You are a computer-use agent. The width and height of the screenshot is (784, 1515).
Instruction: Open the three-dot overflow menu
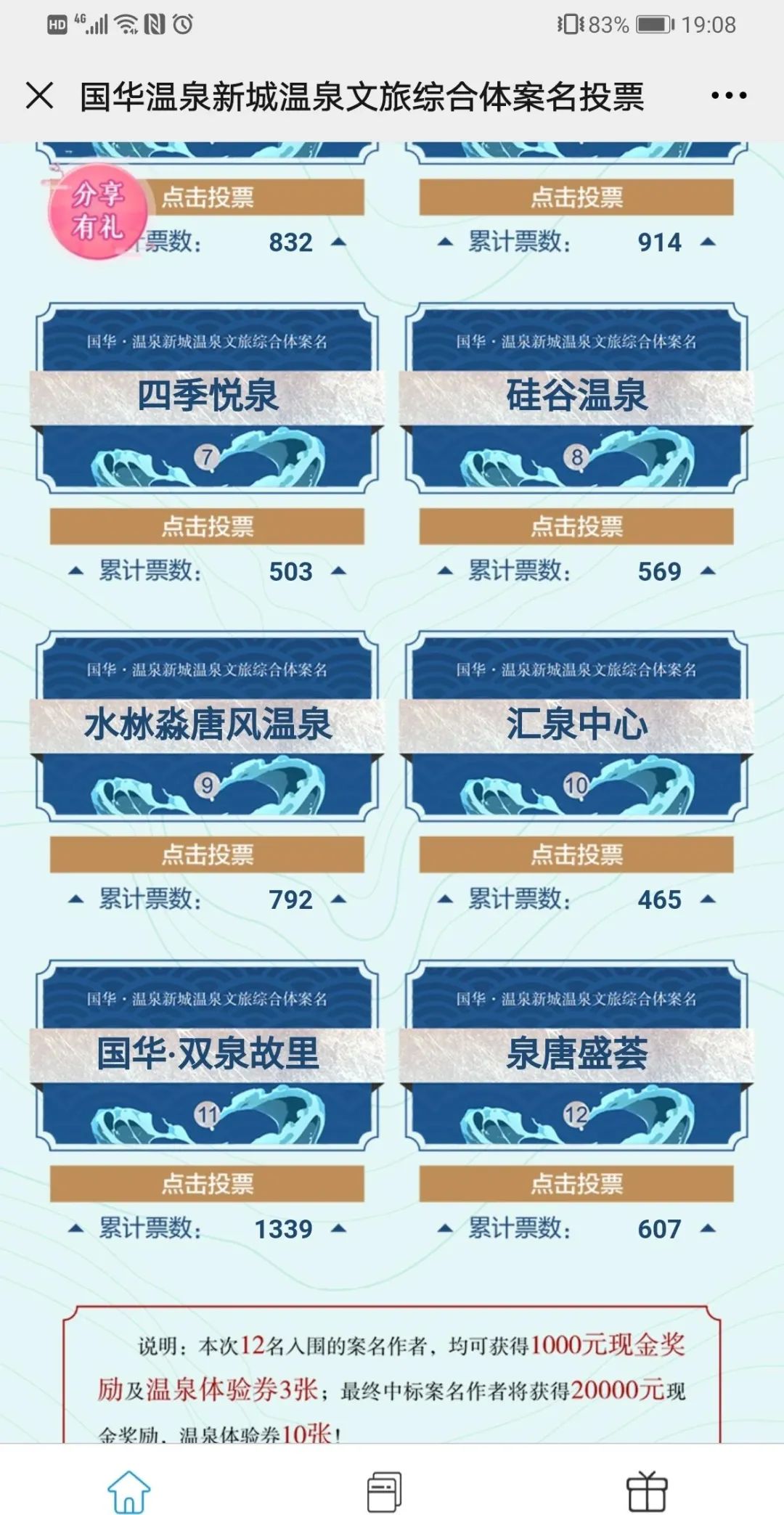(x=729, y=96)
